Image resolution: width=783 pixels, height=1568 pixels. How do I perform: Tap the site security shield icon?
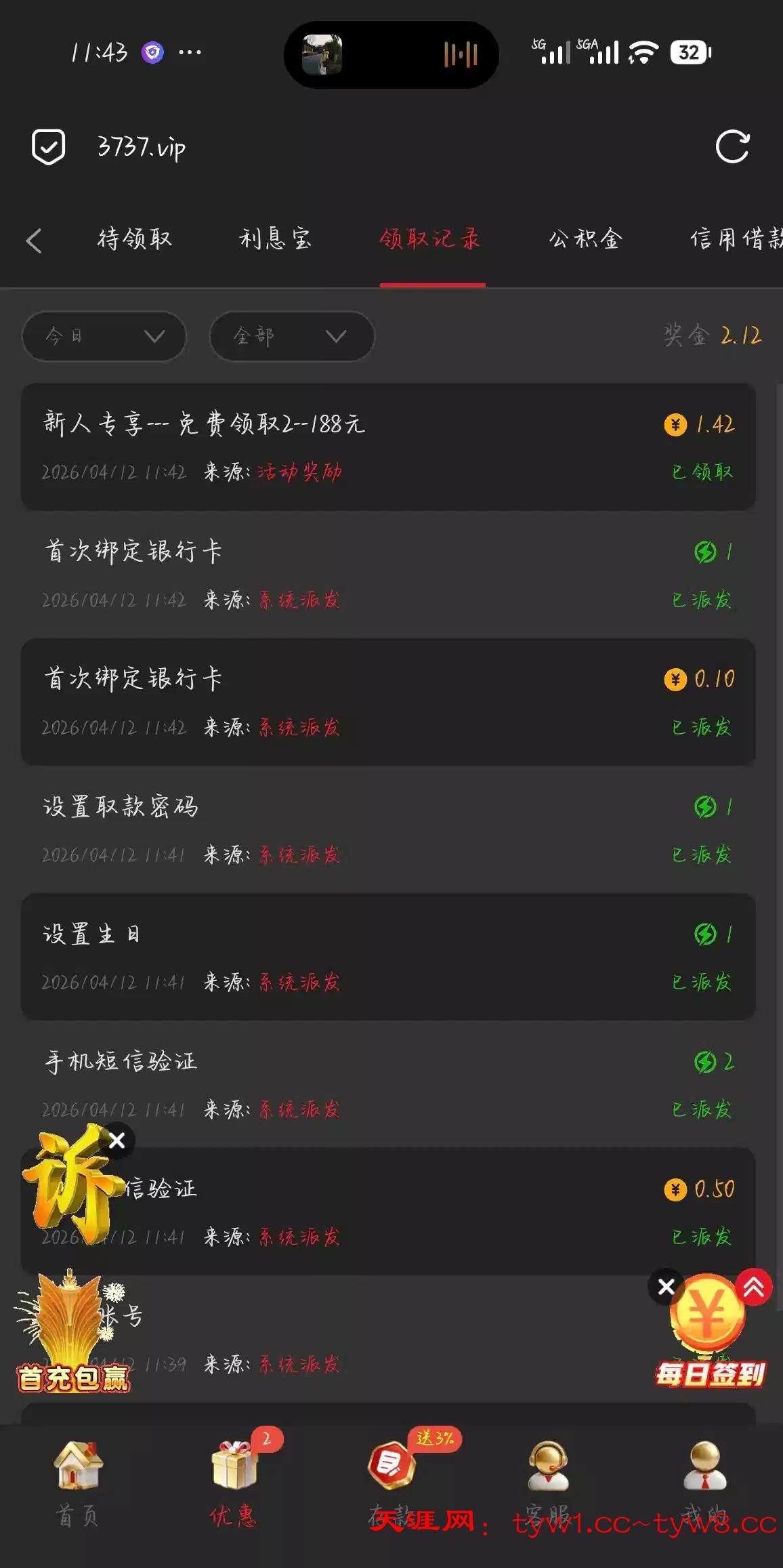pyautogui.click(x=49, y=146)
